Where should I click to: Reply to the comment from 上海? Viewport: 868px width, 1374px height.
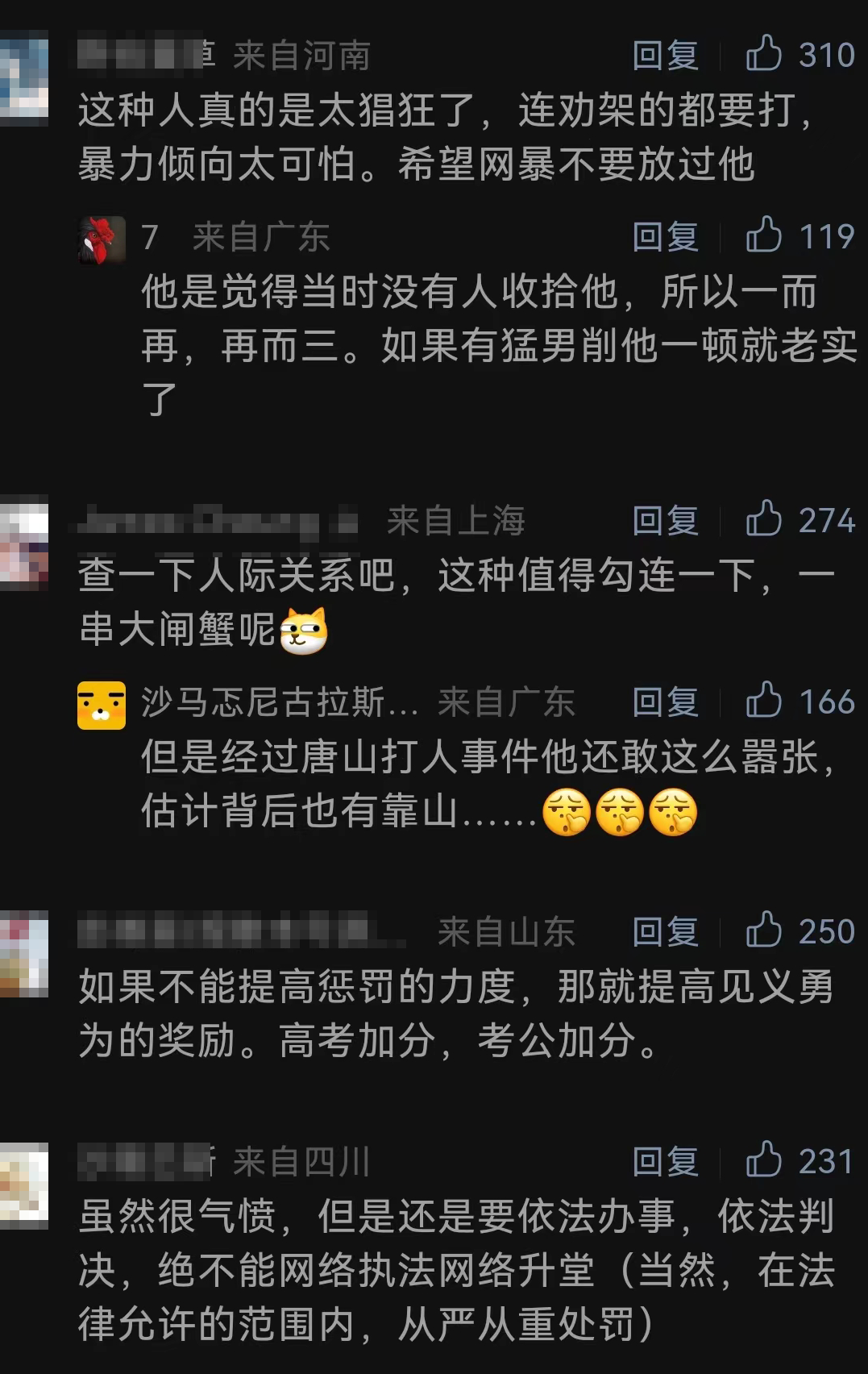665,520
